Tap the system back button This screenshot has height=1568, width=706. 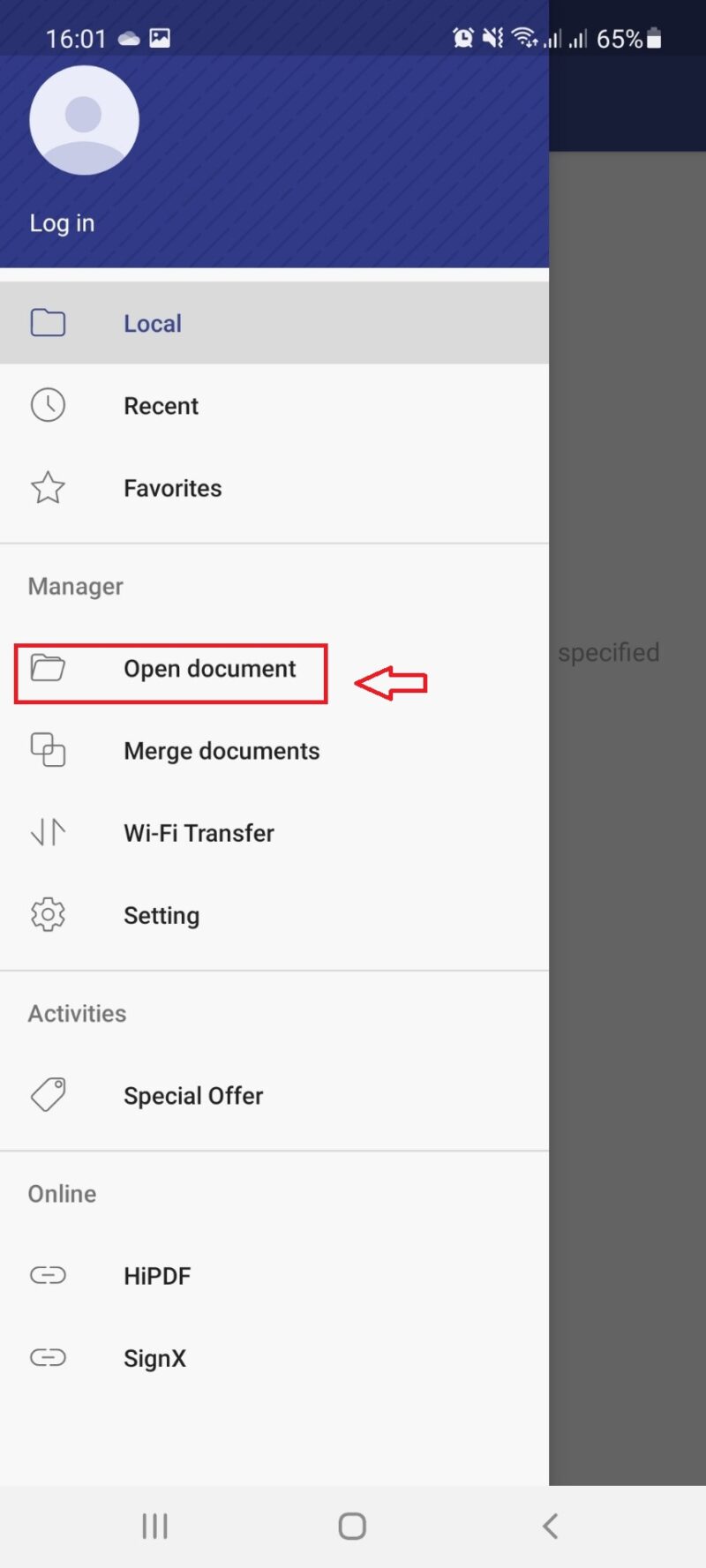[550, 1526]
